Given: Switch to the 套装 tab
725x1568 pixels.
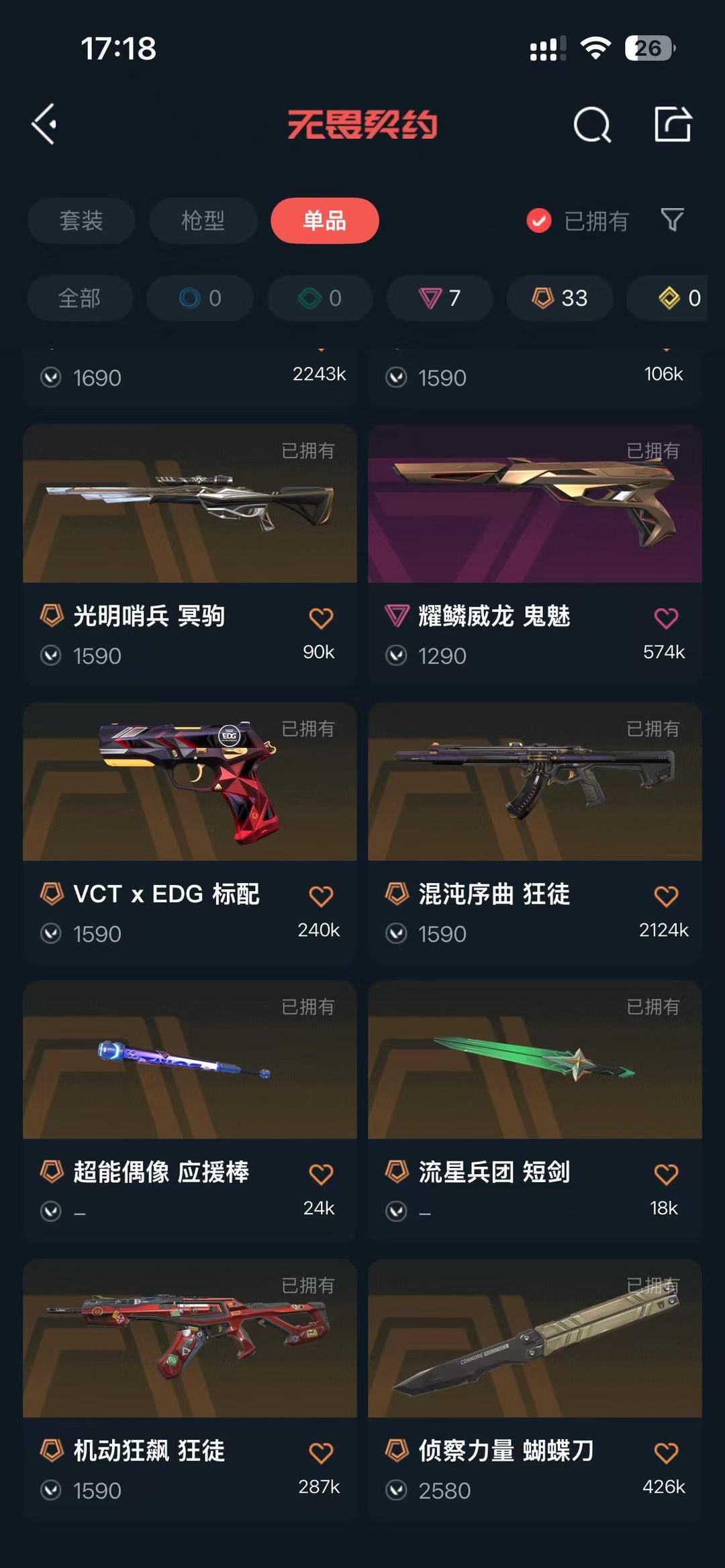Looking at the screenshot, I should point(81,221).
